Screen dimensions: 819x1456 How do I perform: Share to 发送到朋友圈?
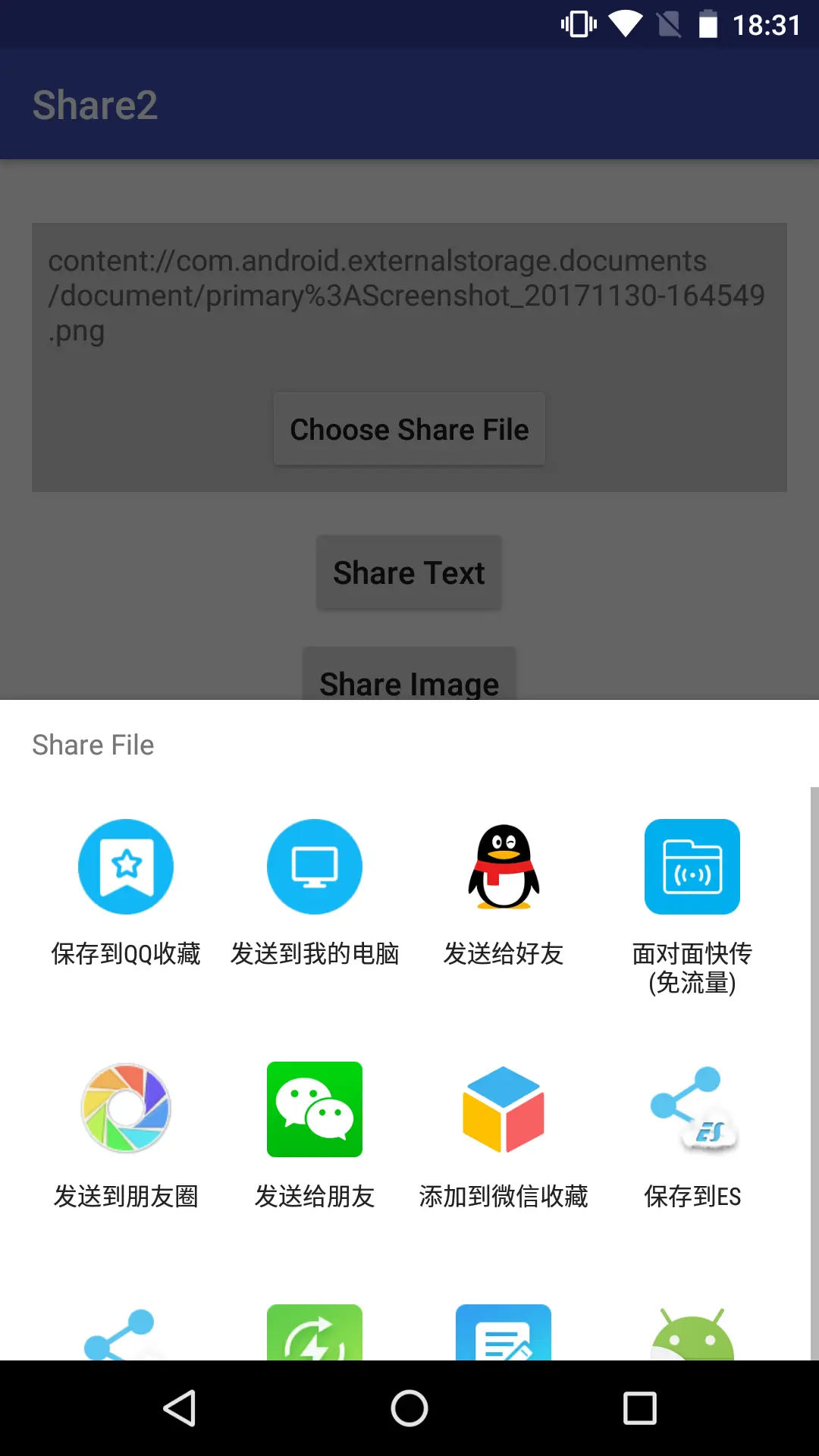tap(126, 1136)
